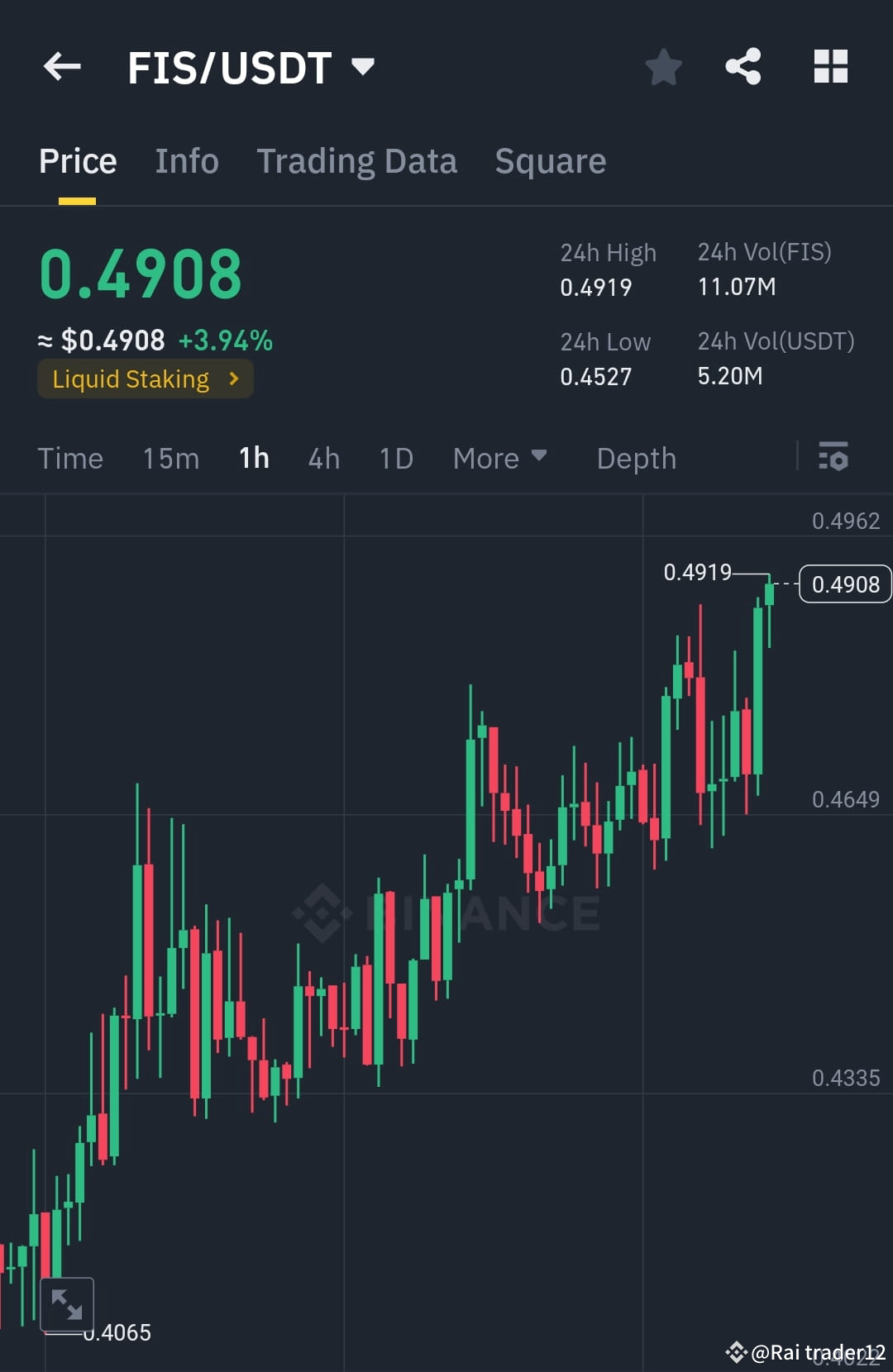Tap the back arrow to exit the chart
The image size is (893, 1372).
pyautogui.click(x=62, y=66)
